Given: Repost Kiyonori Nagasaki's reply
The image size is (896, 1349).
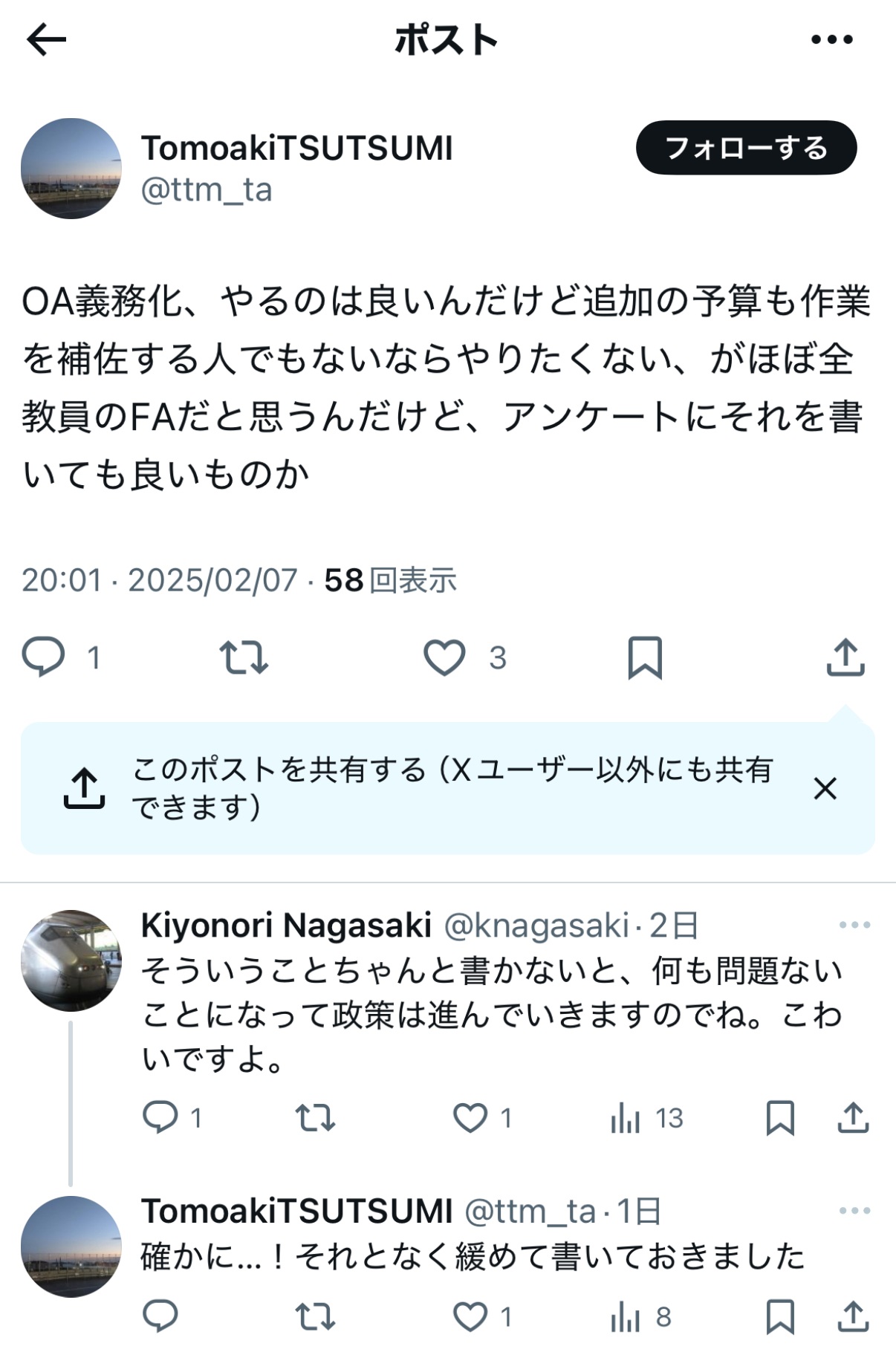Looking at the screenshot, I should 315,1118.
